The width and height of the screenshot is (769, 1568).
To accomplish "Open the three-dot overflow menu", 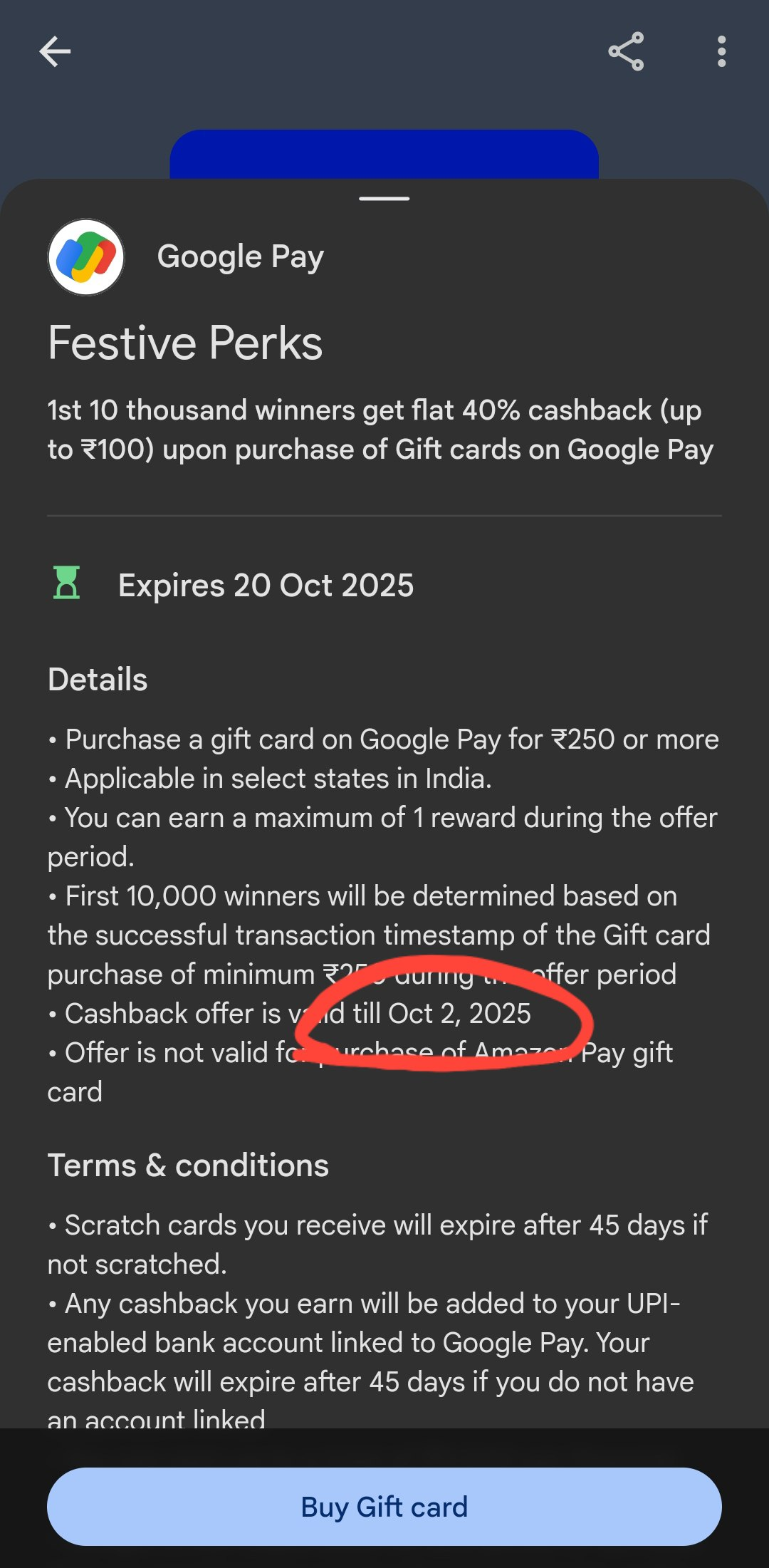I will tap(721, 51).
